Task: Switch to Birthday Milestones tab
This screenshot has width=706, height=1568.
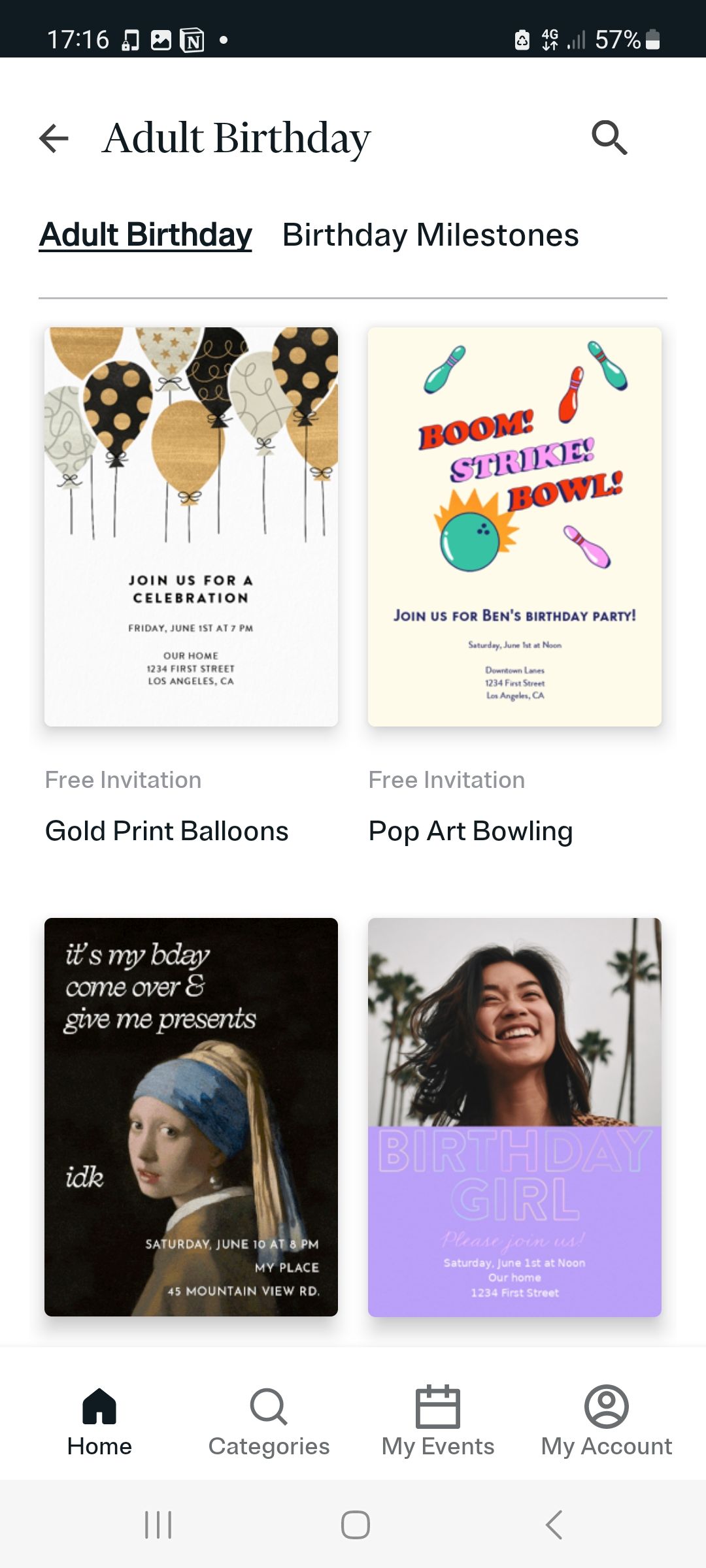Action: (x=430, y=235)
